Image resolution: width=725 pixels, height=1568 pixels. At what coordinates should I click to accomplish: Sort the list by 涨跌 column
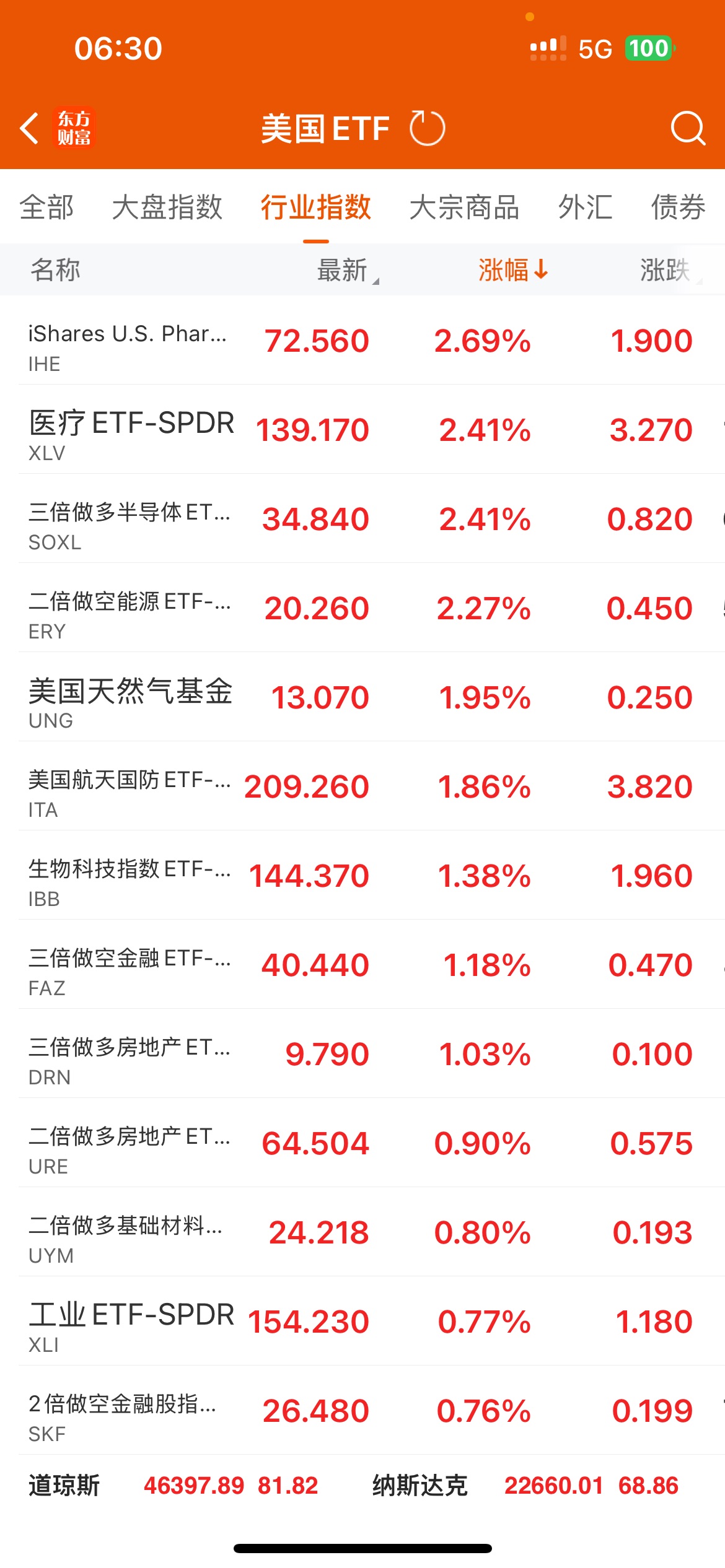pyautogui.click(x=666, y=270)
